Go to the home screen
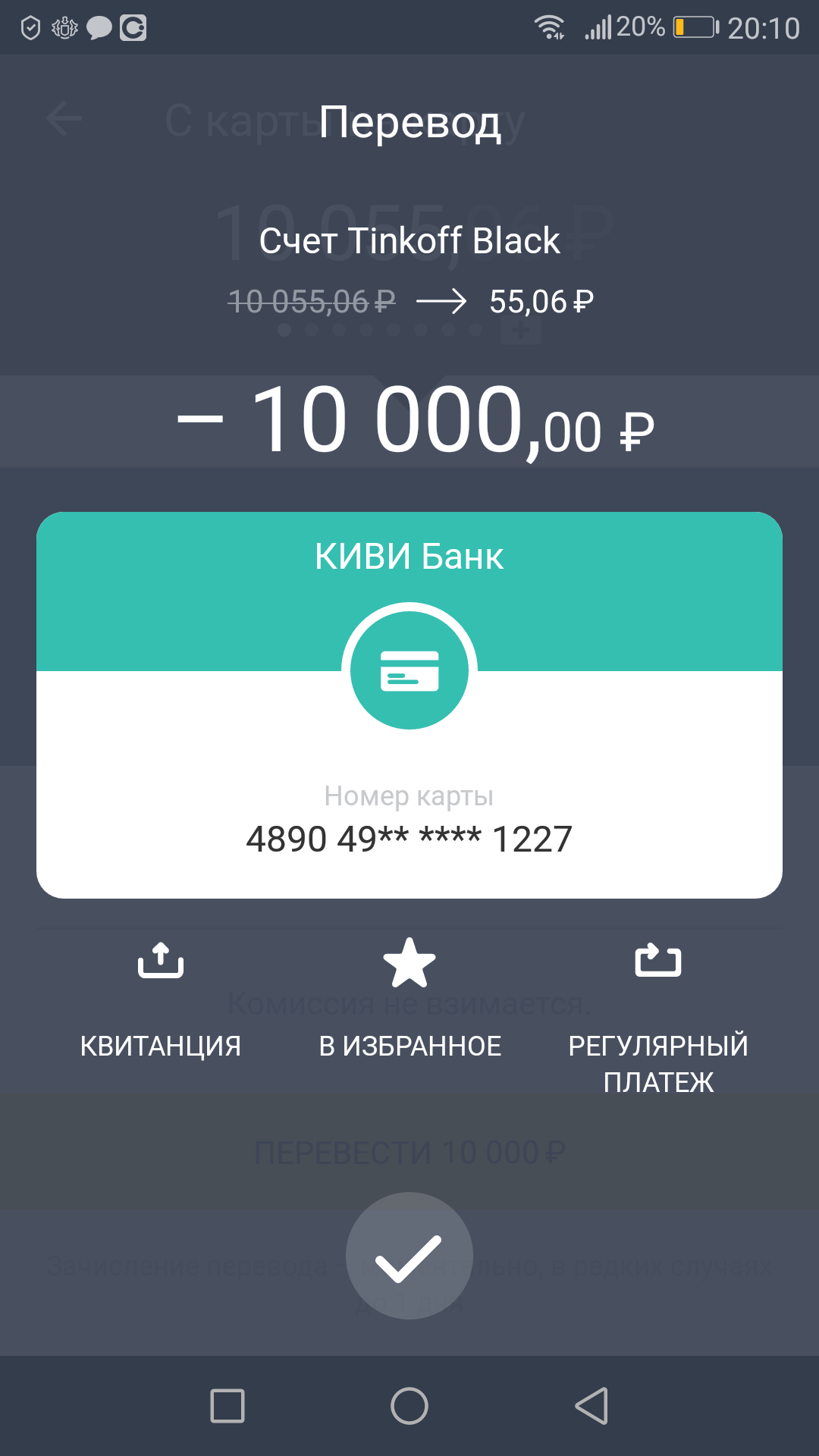Image resolution: width=819 pixels, height=1456 pixels. click(409, 1406)
